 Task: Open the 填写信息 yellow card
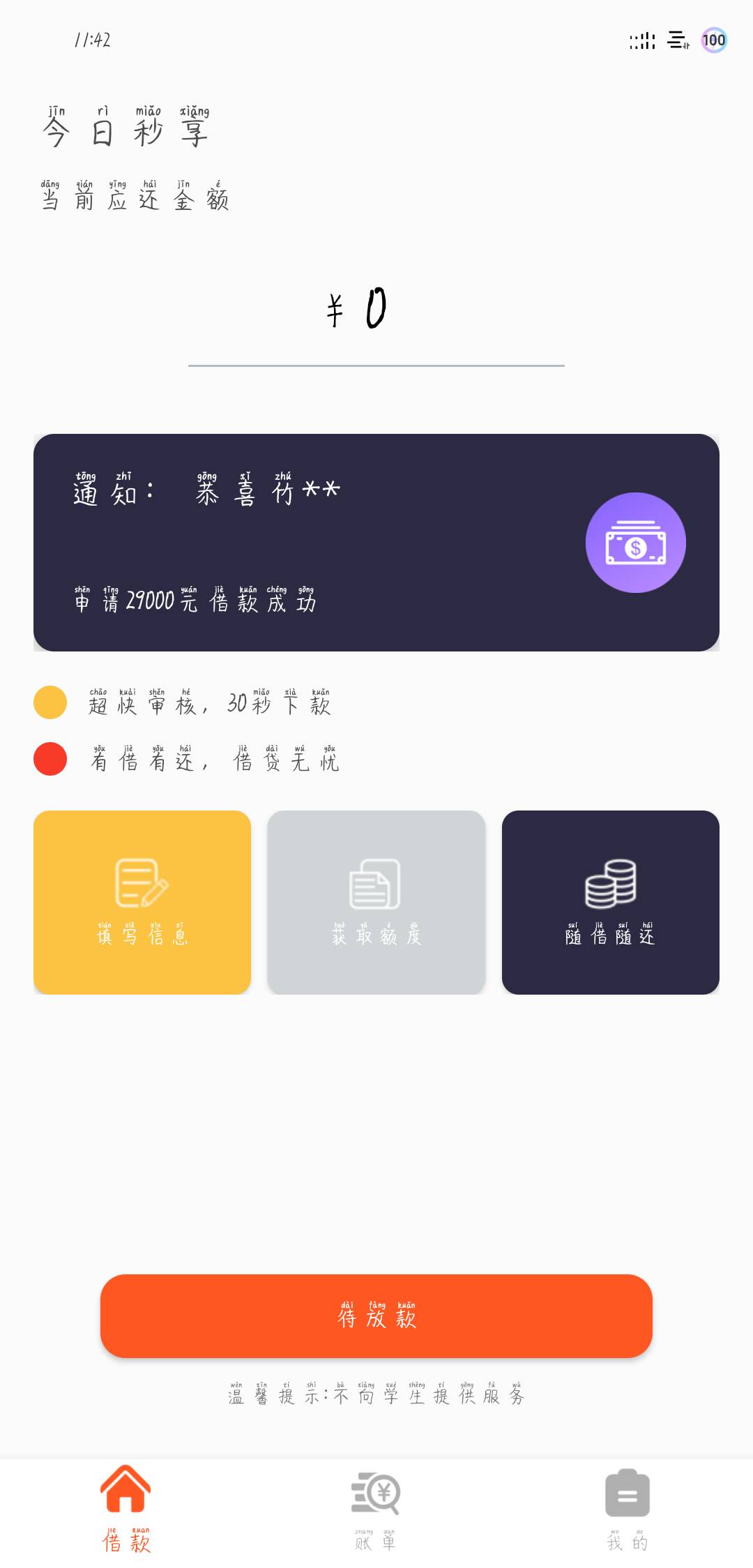[x=142, y=902]
